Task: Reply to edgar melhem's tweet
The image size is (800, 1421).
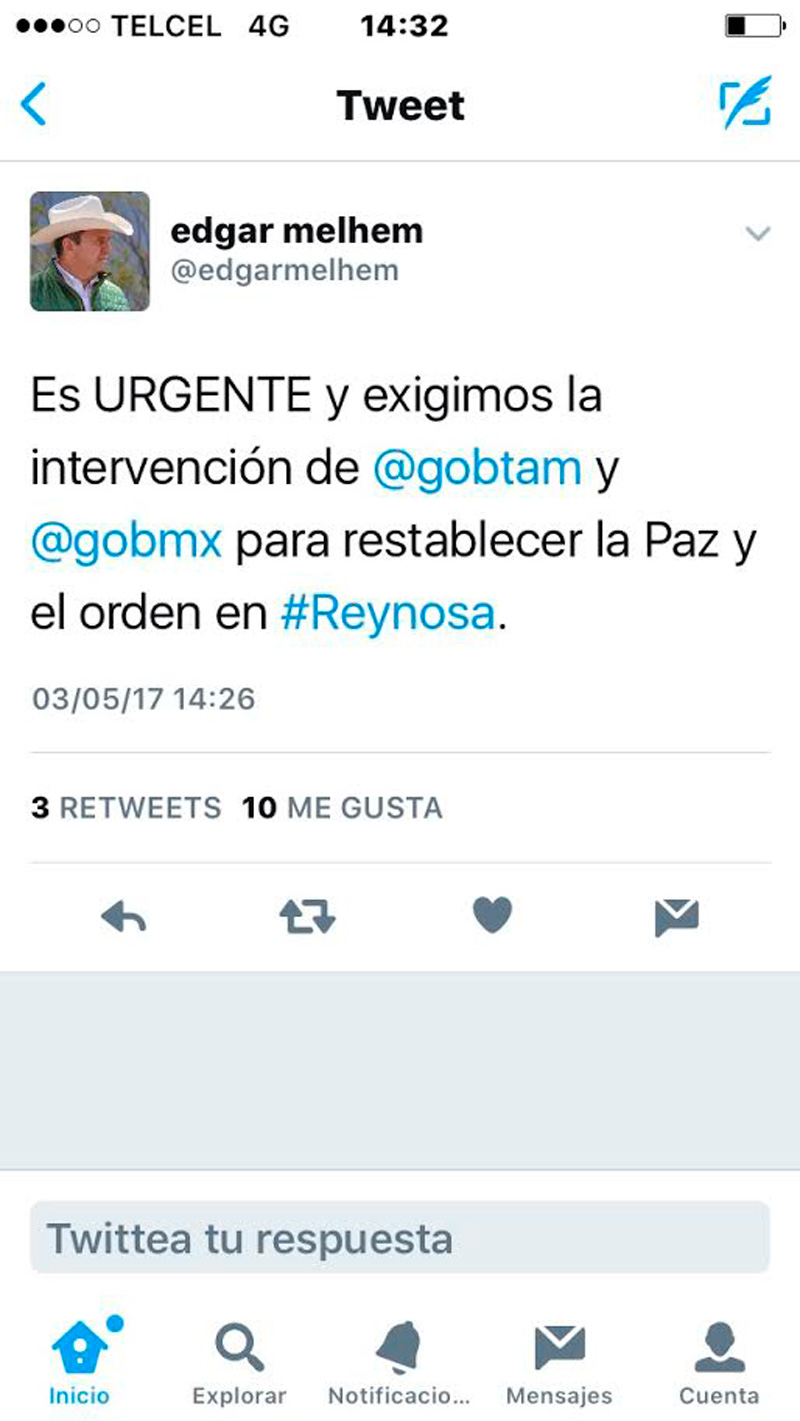Action: (x=124, y=916)
